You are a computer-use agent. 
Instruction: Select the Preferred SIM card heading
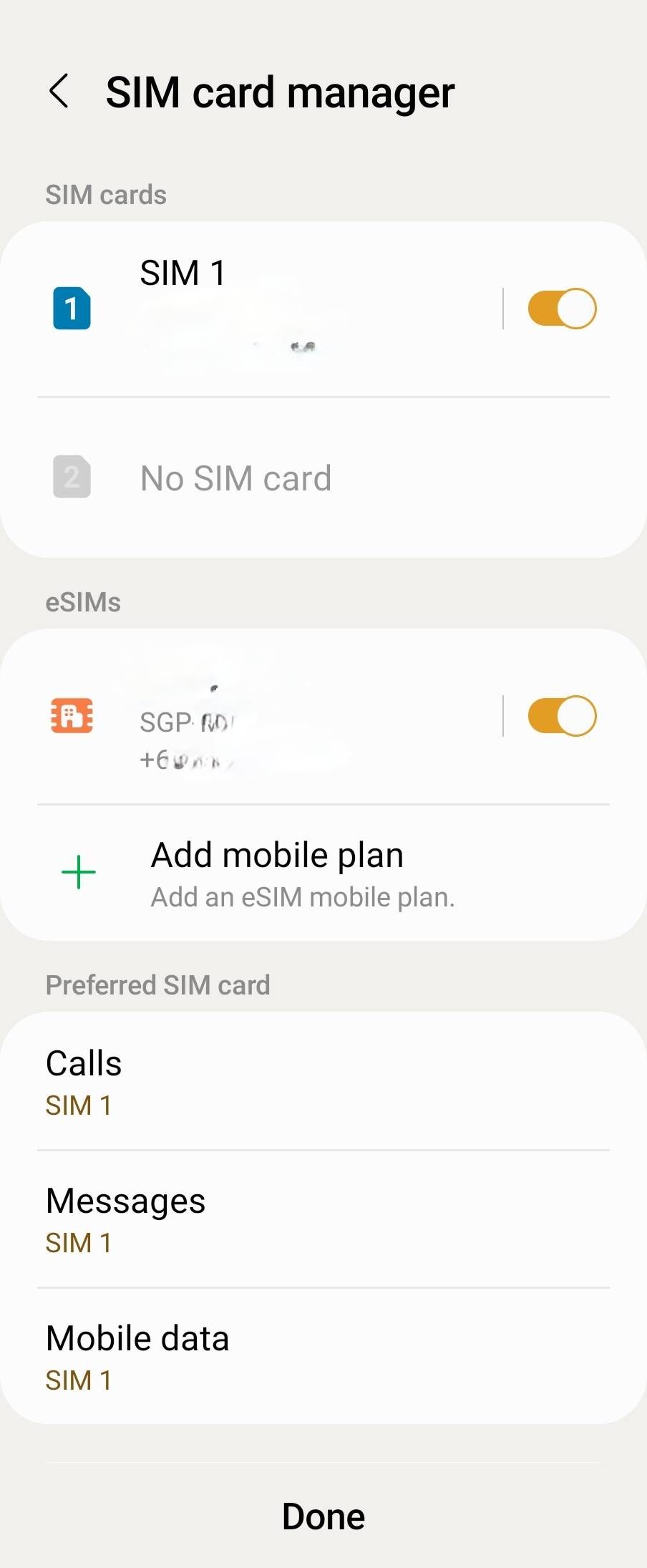pyautogui.click(x=157, y=984)
